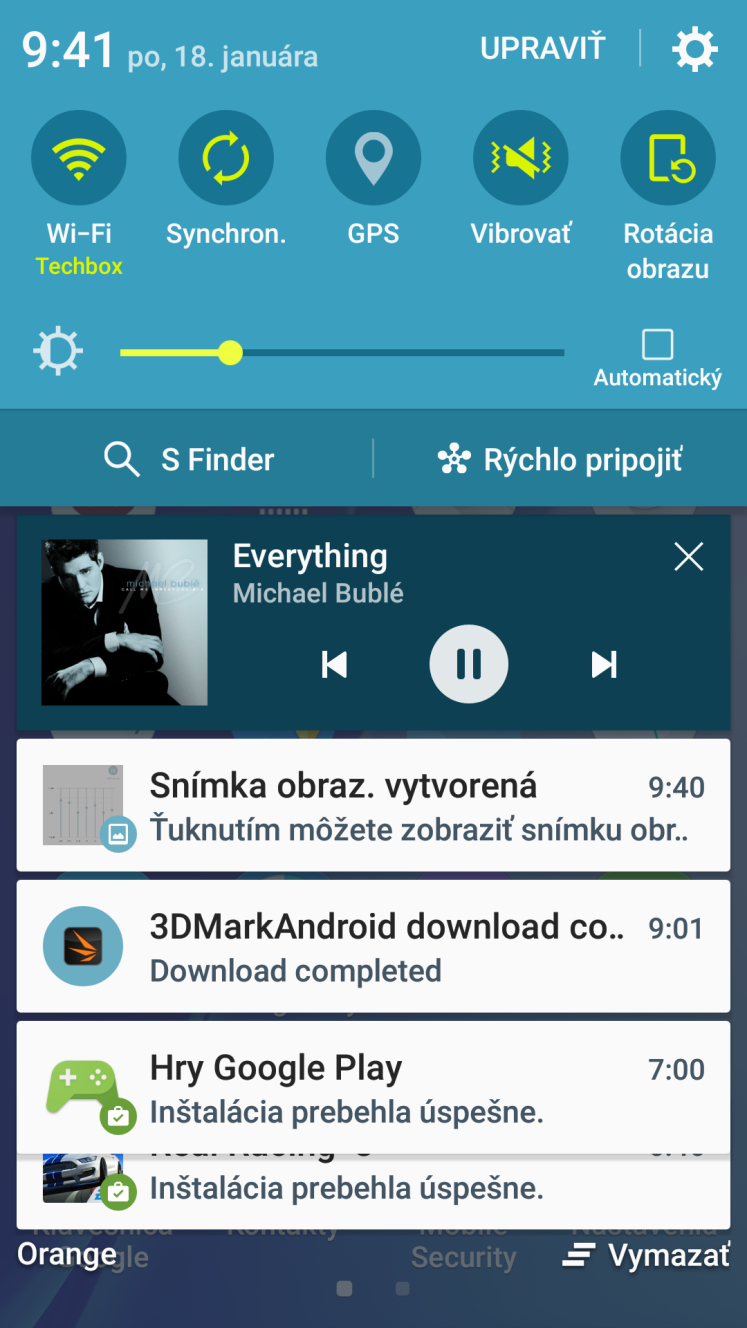Image resolution: width=747 pixels, height=1328 pixels.
Task: Open the 3DMarkAndroid download completed notification
Action: [373, 946]
